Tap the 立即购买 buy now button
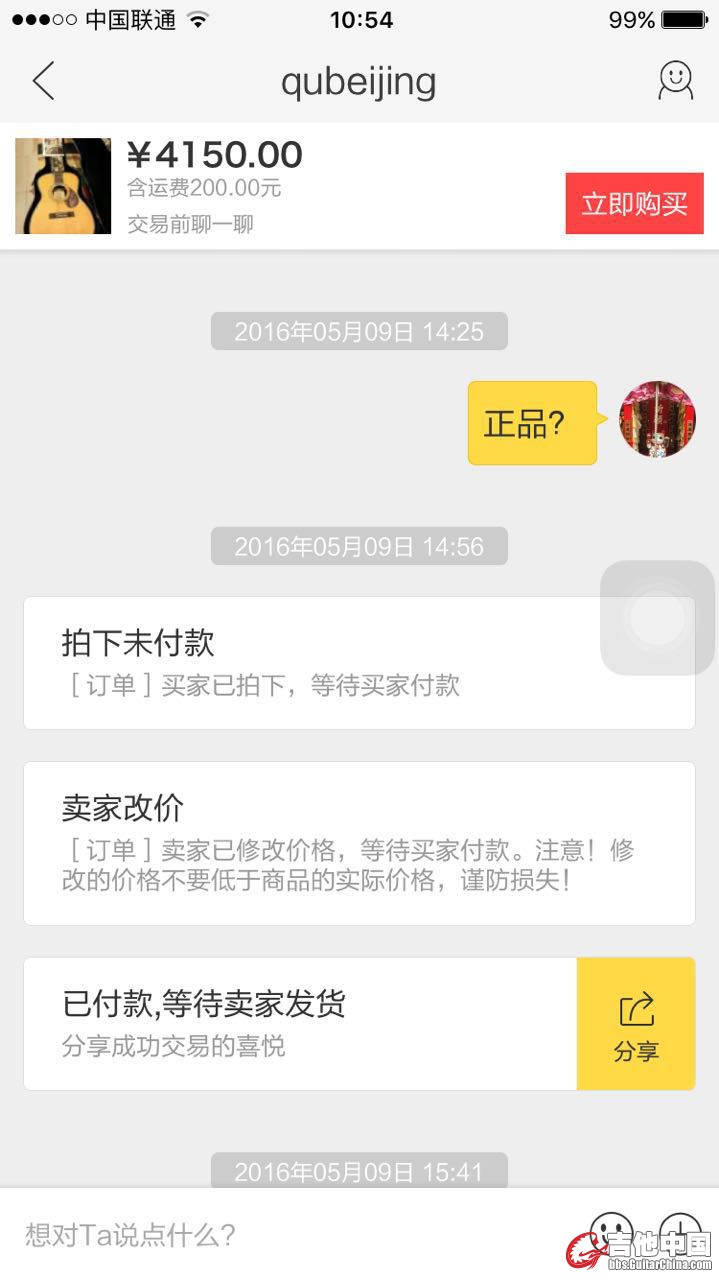The height and width of the screenshot is (1280, 719). tap(634, 204)
